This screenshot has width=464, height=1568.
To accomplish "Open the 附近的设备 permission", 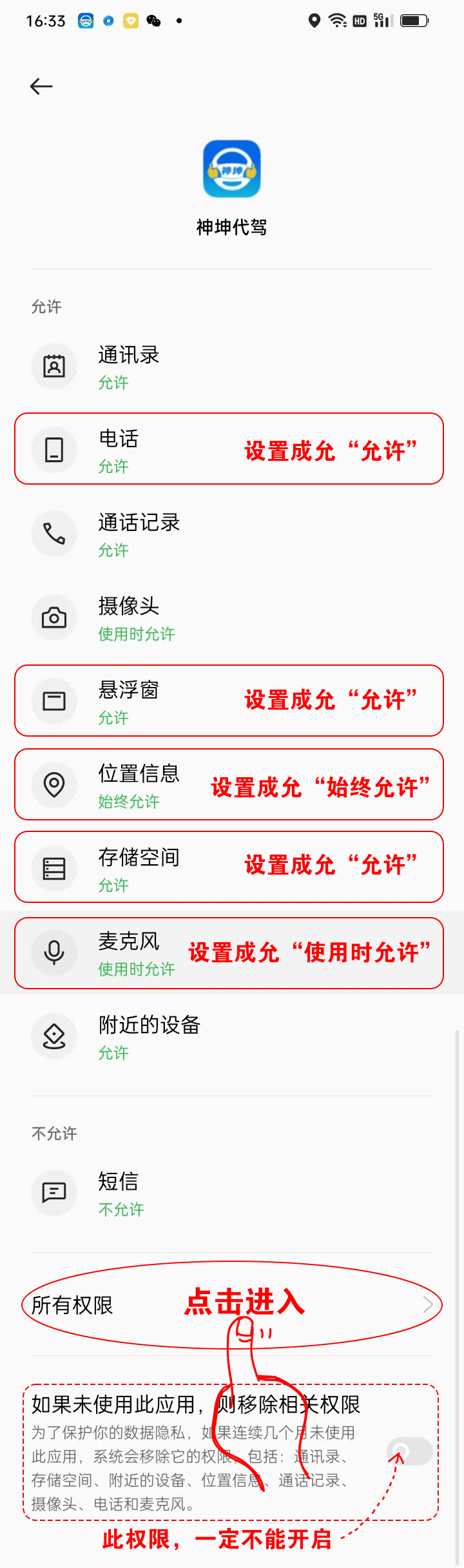I will (x=148, y=1036).
